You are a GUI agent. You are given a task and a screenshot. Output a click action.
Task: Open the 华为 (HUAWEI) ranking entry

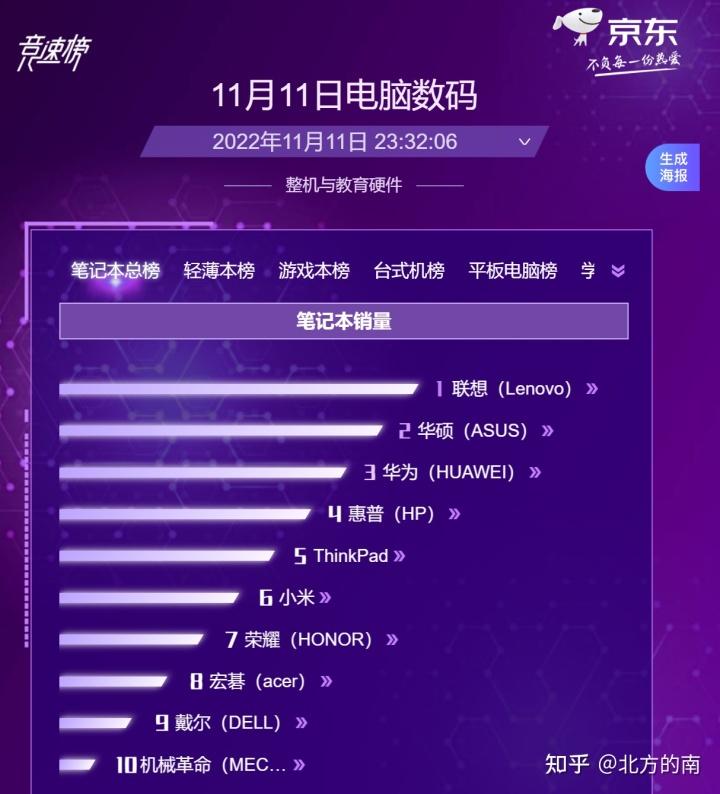tap(452, 472)
